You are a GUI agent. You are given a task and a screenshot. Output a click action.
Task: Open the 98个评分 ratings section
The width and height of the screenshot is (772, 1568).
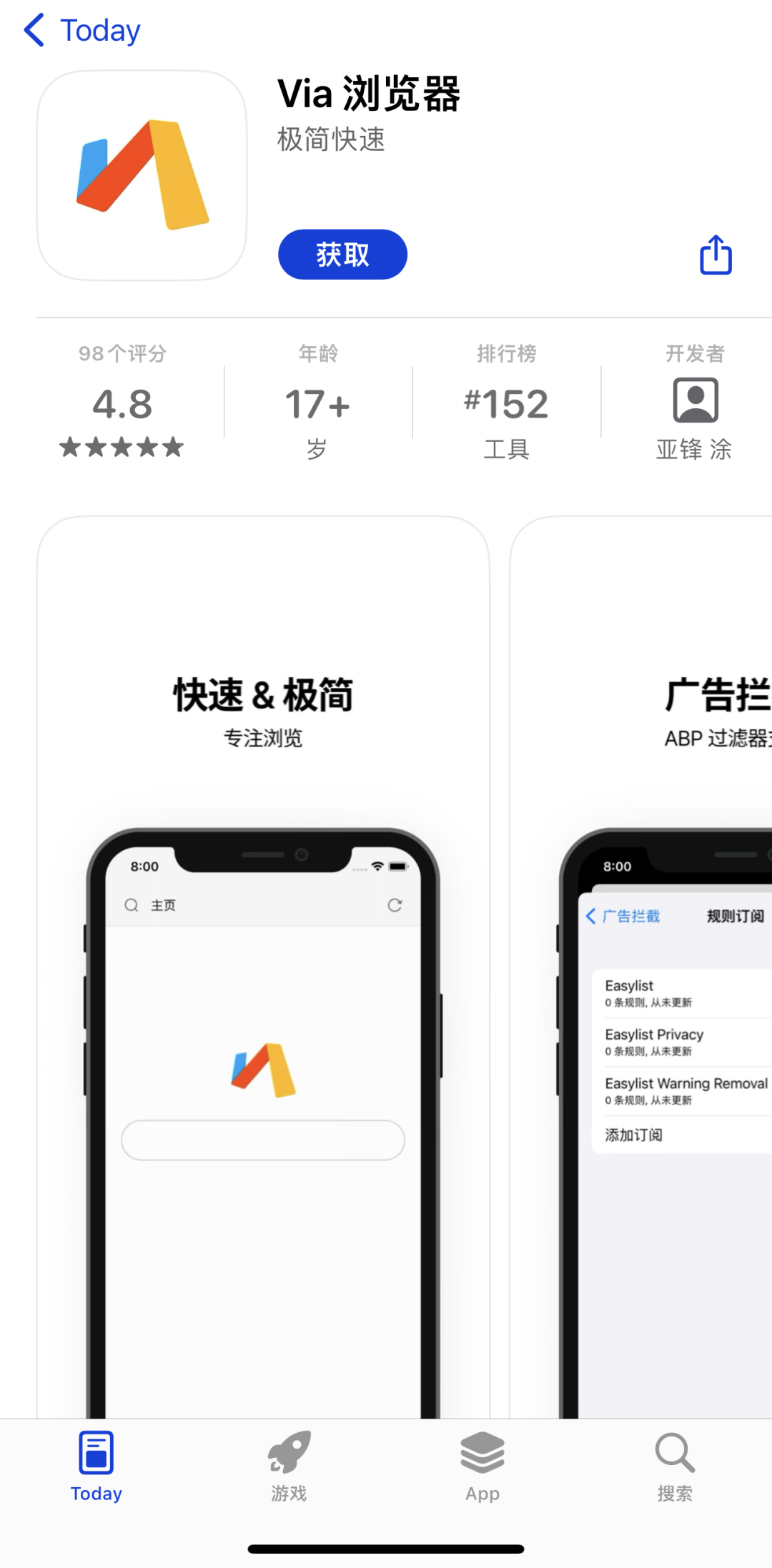[122, 403]
